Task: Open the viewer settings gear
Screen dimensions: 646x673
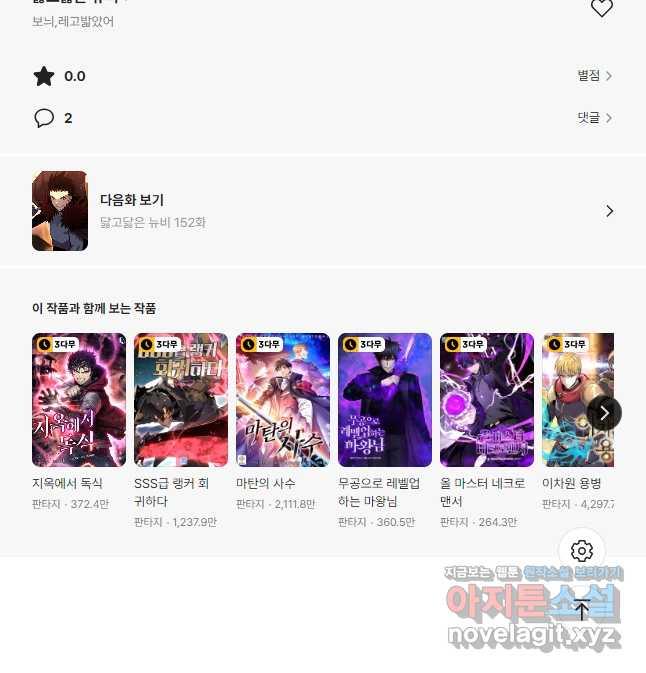Action: pos(582,551)
